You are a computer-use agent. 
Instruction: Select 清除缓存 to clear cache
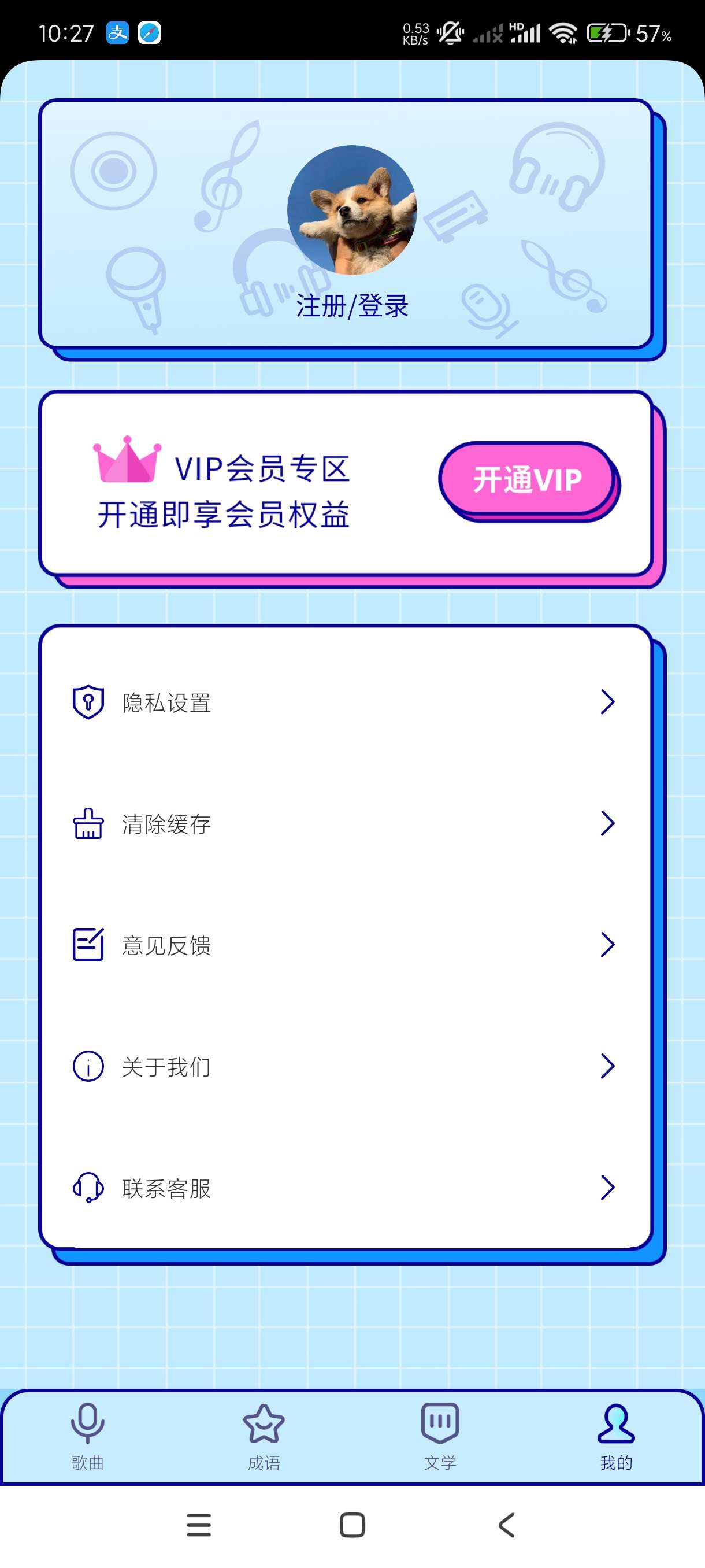344,823
